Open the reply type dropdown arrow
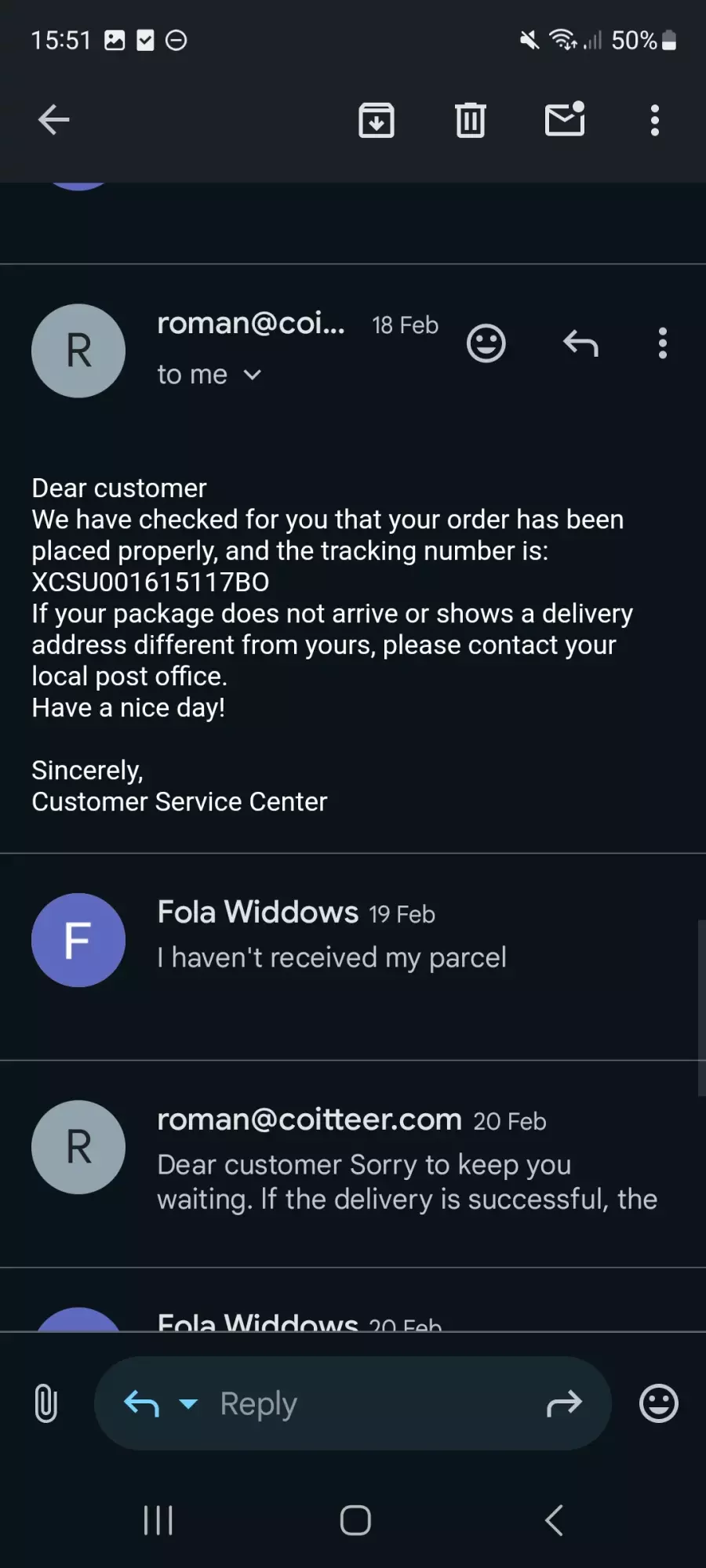The image size is (706, 1568). click(188, 1403)
